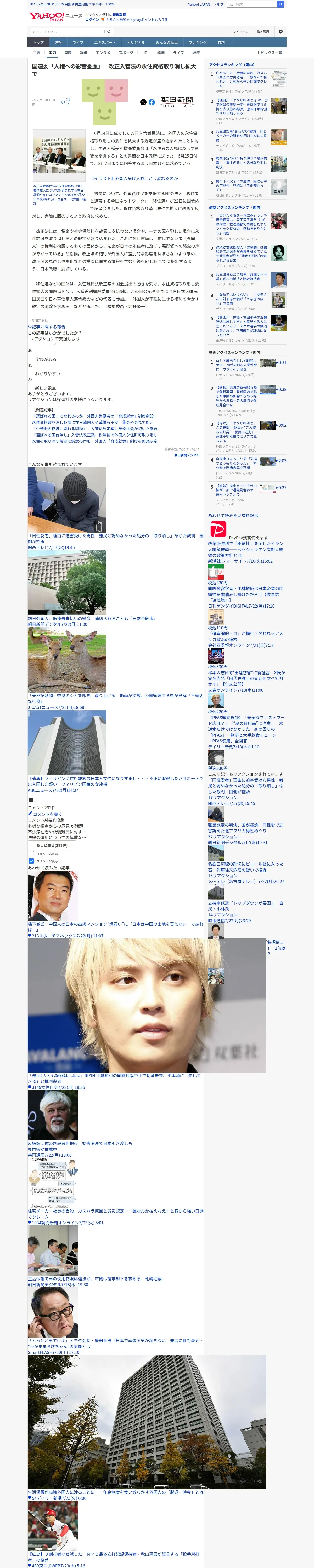
Task: Open 訪日外国人、医療費未払い article
Action: (x=92, y=618)
